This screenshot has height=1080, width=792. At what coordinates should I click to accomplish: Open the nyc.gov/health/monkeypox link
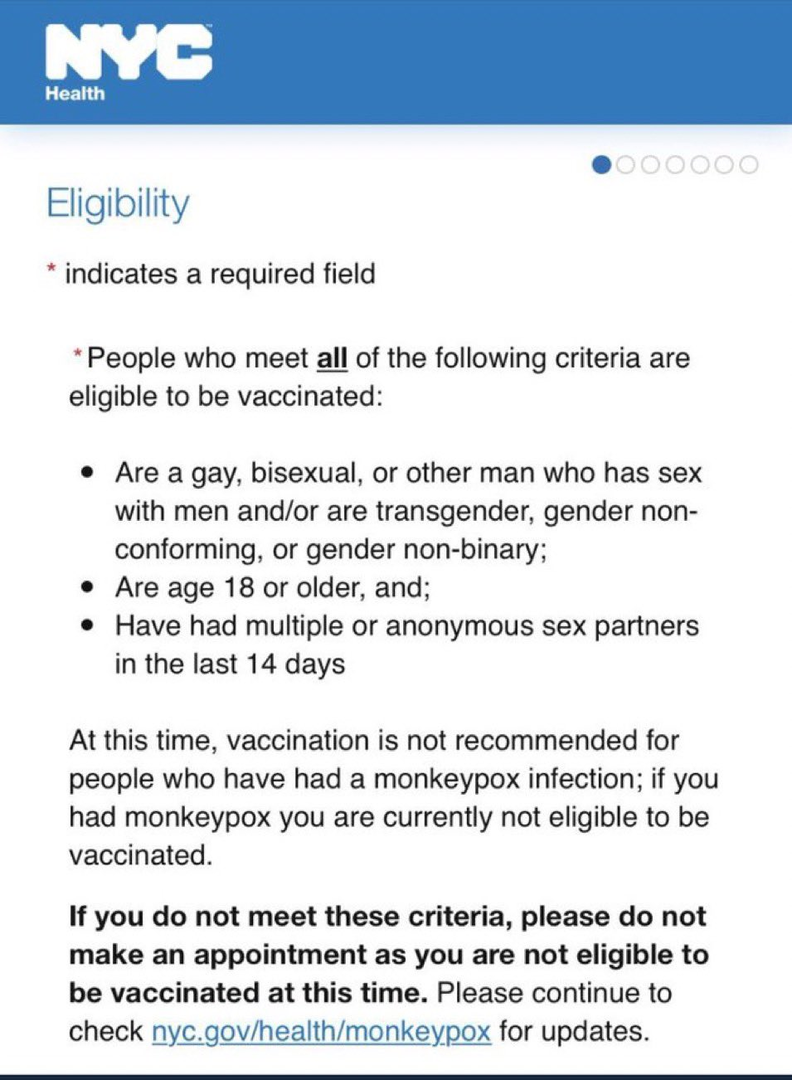pos(320,1031)
